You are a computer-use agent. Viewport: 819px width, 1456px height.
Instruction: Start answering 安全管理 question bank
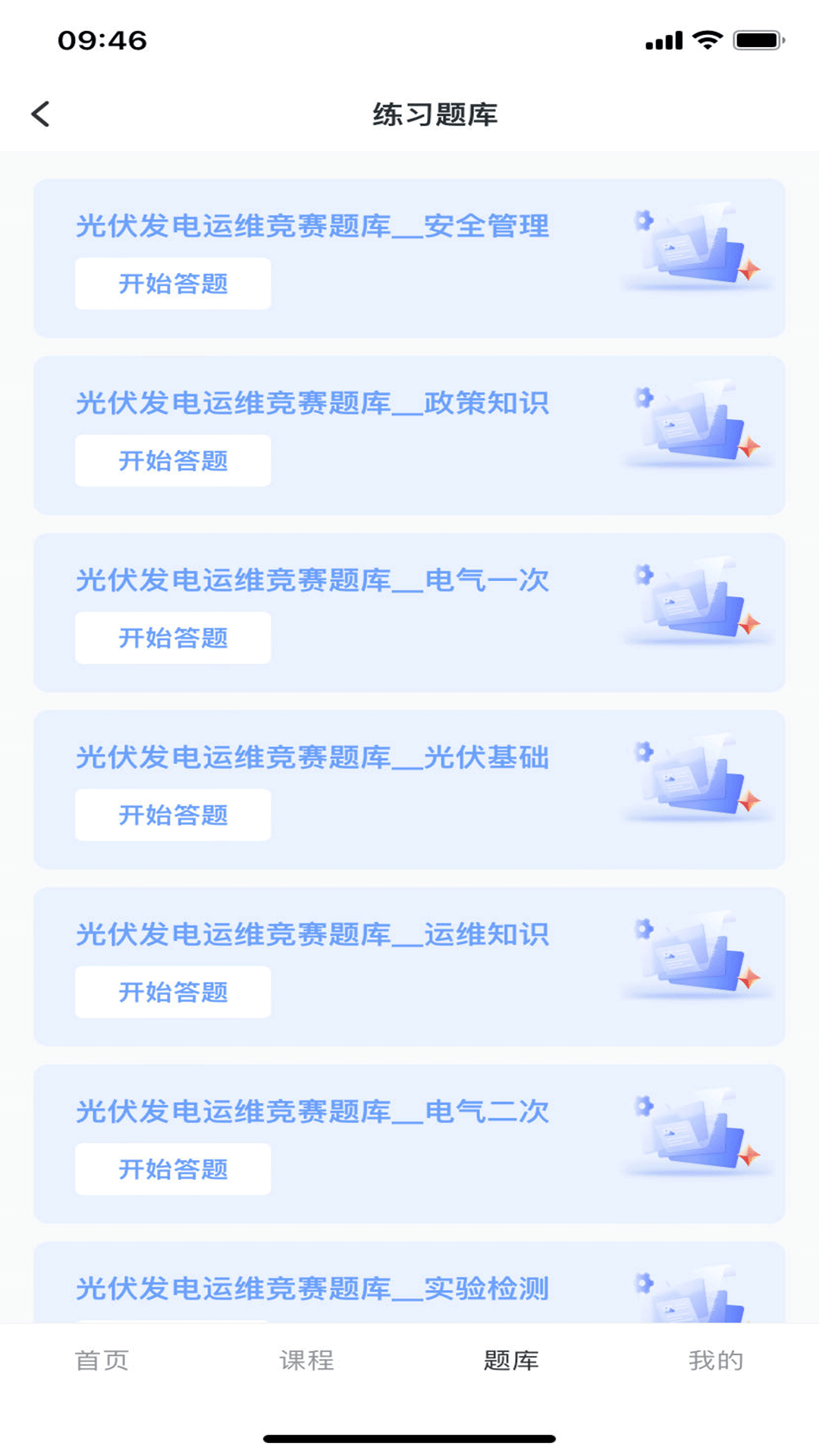pos(173,284)
